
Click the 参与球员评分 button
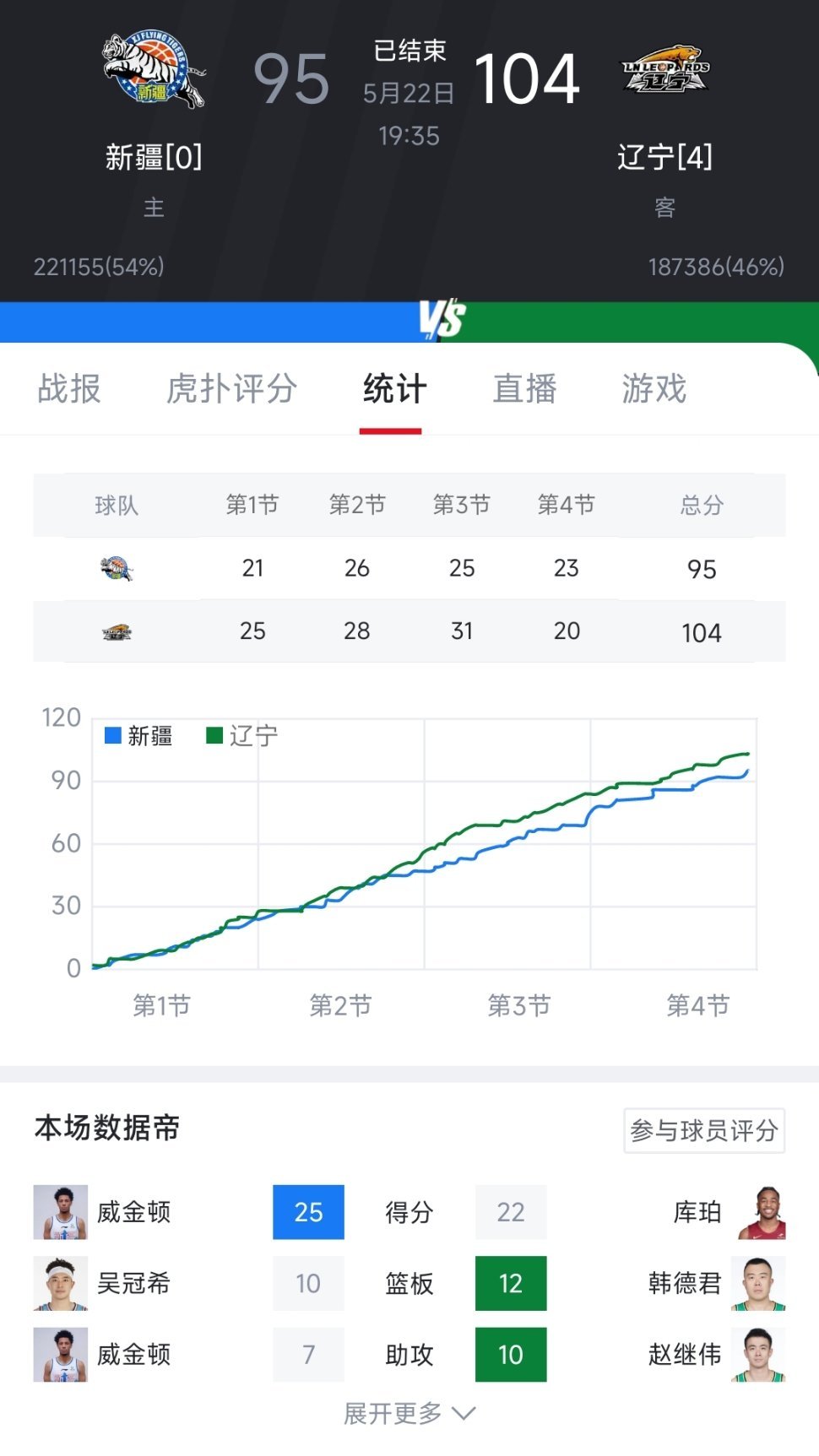(704, 1130)
